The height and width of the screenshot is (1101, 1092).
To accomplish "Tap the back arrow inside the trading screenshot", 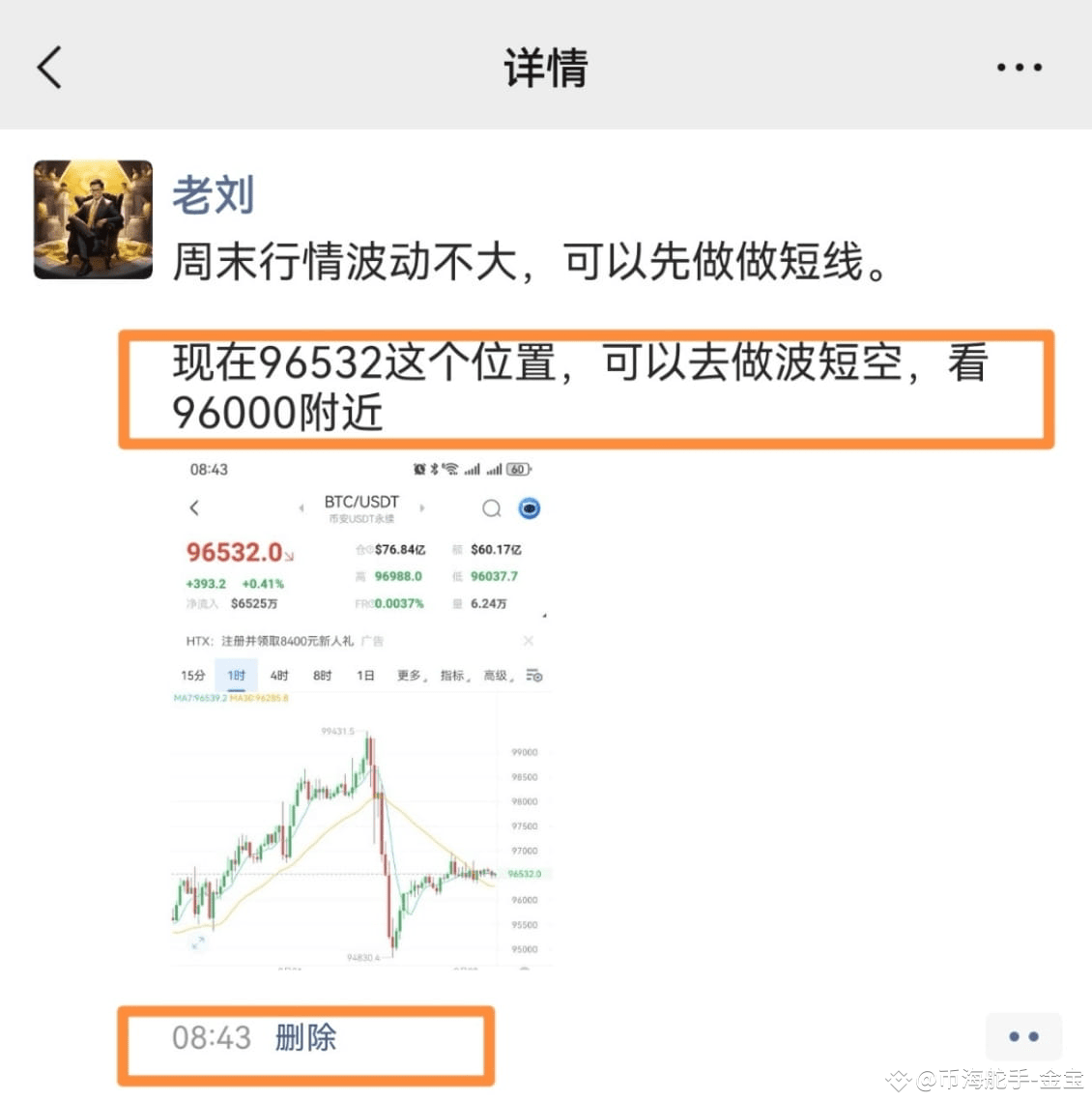I will point(193,507).
